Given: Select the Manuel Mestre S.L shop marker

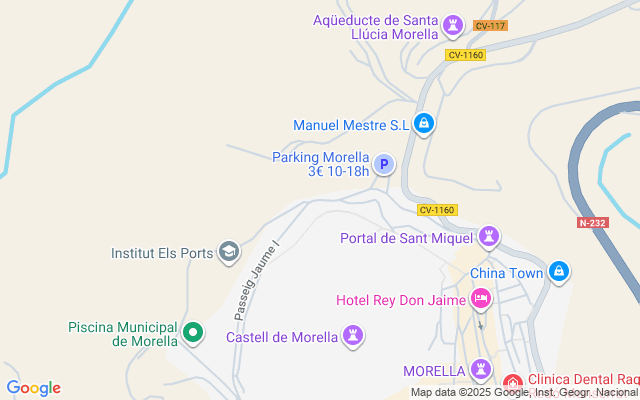Looking at the screenshot, I should [x=424, y=125].
